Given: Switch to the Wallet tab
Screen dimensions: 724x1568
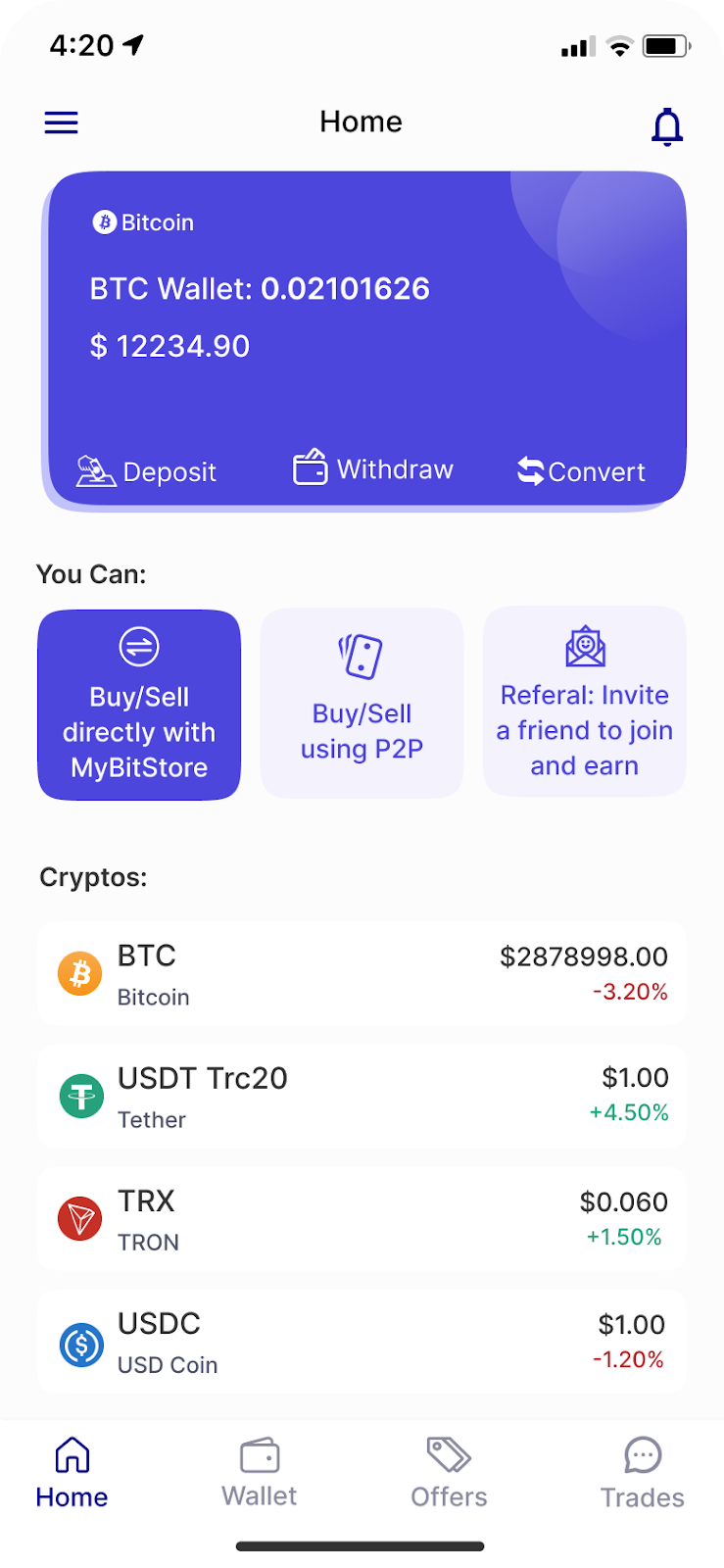Looking at the screenshot, I should 260,1473.
